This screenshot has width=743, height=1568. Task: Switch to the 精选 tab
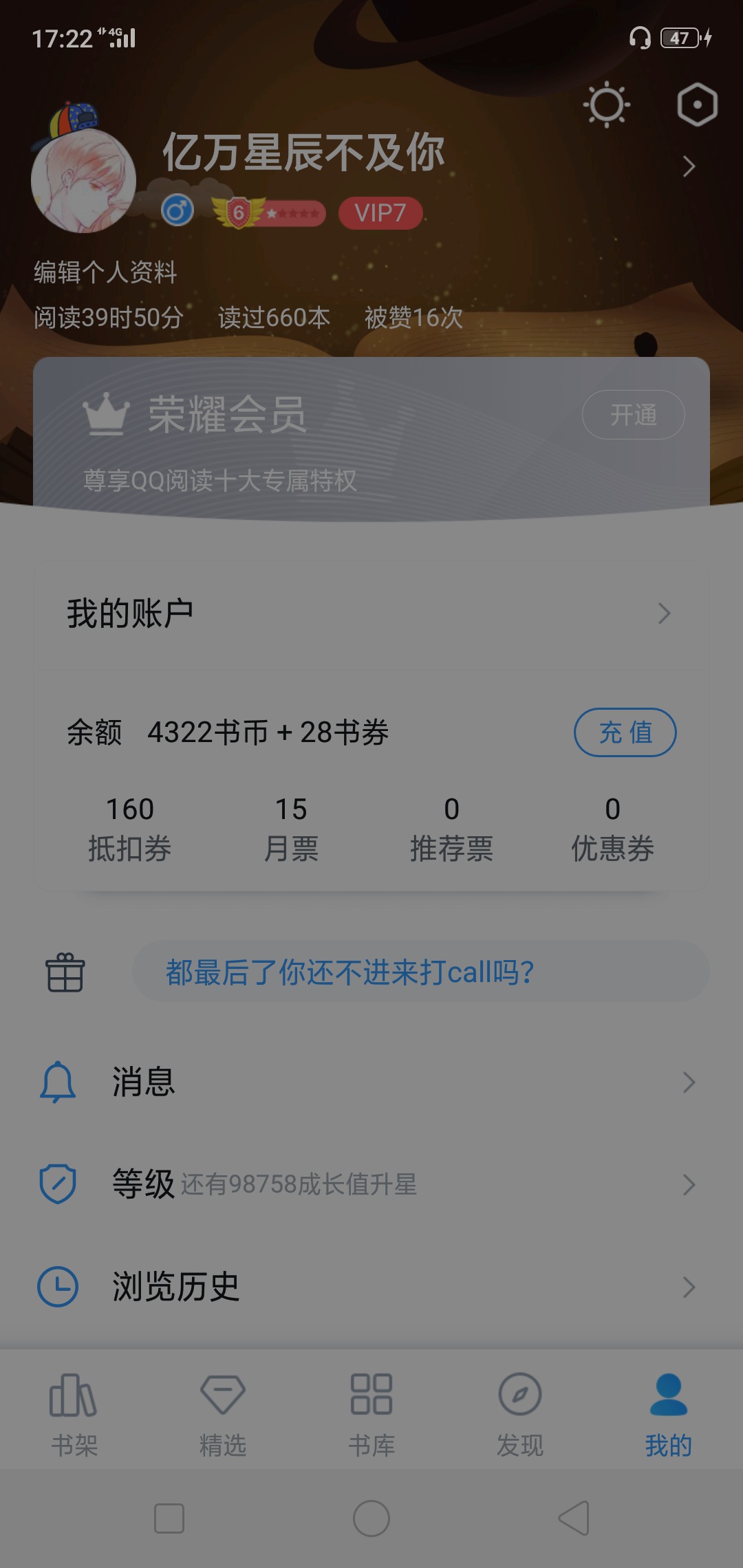pyautogui.click(x=223, y=1414)
